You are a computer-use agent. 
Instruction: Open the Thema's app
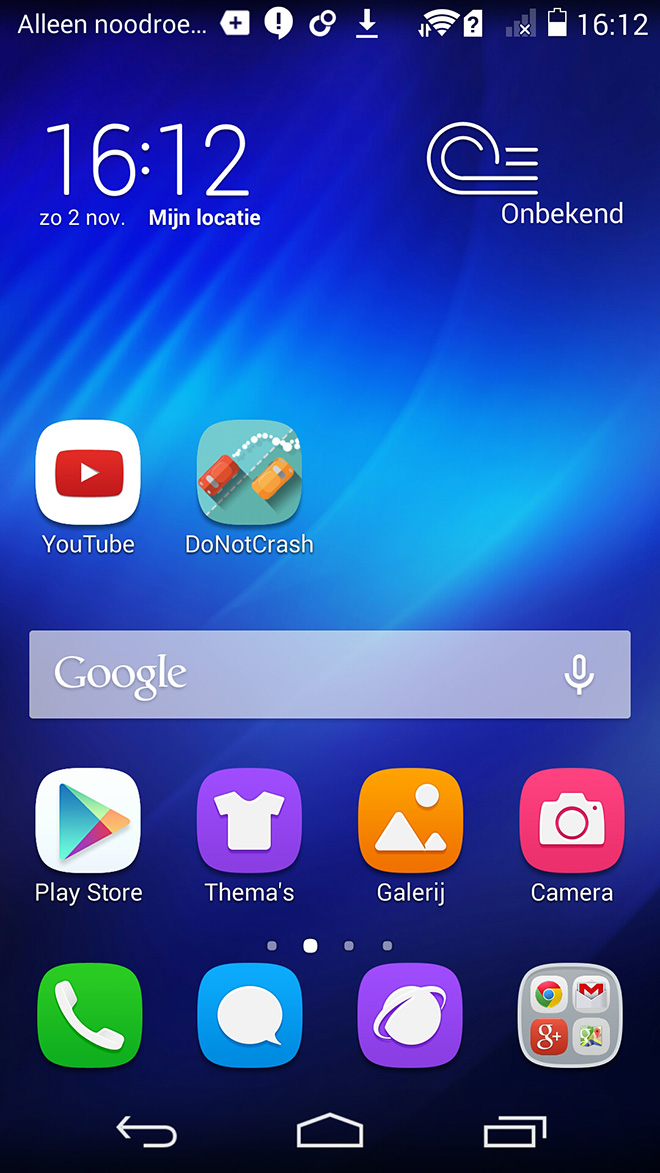[x=249, y=821]
